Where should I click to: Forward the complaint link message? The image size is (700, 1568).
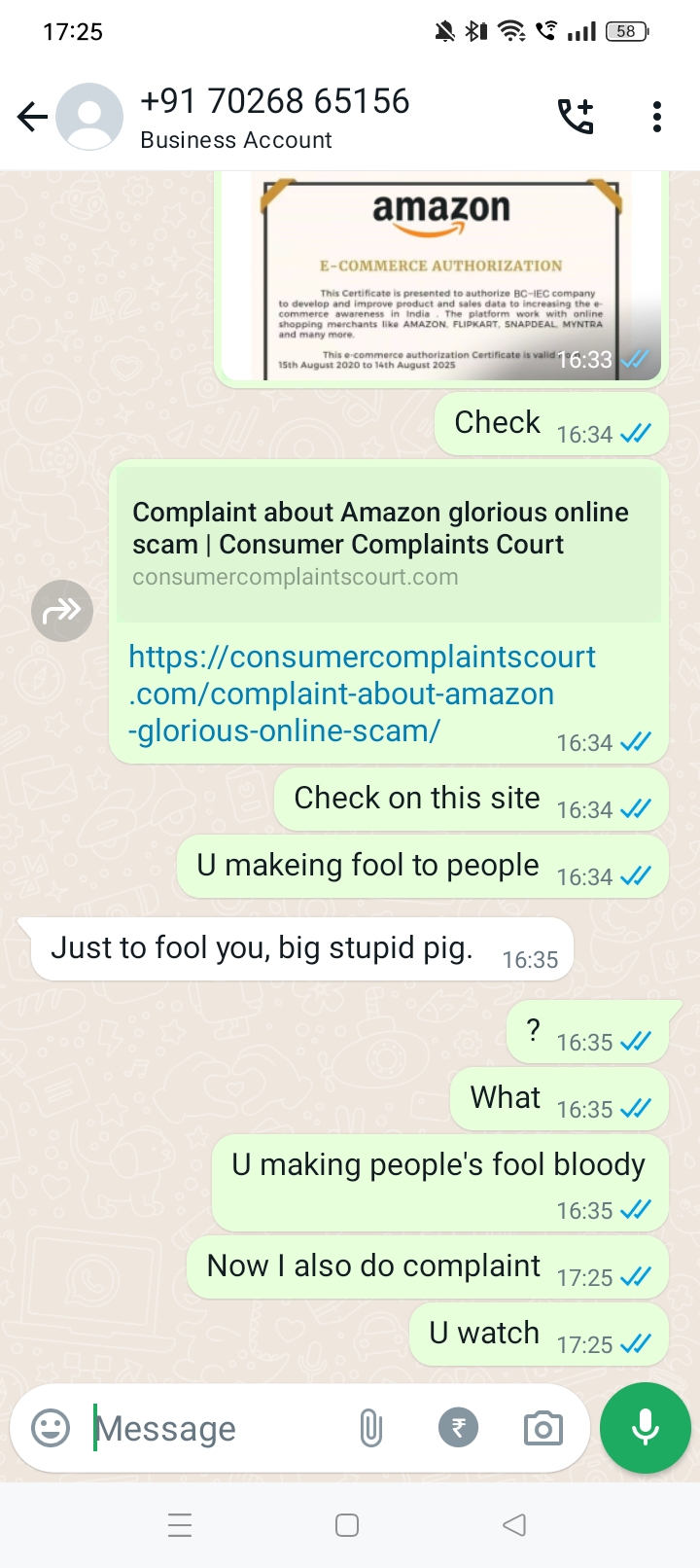click(x=62, y=612)
